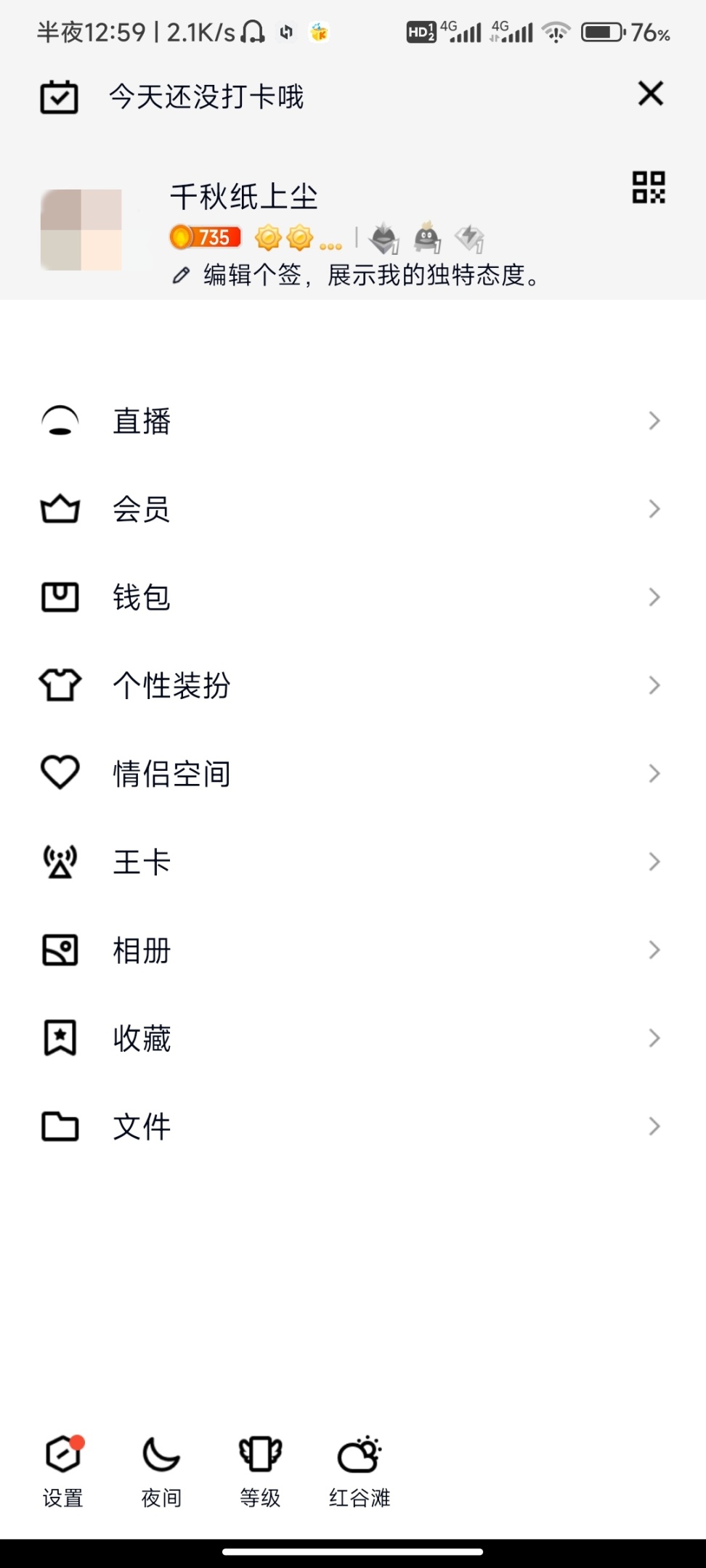Open my QR code icon

pos(648,187)
